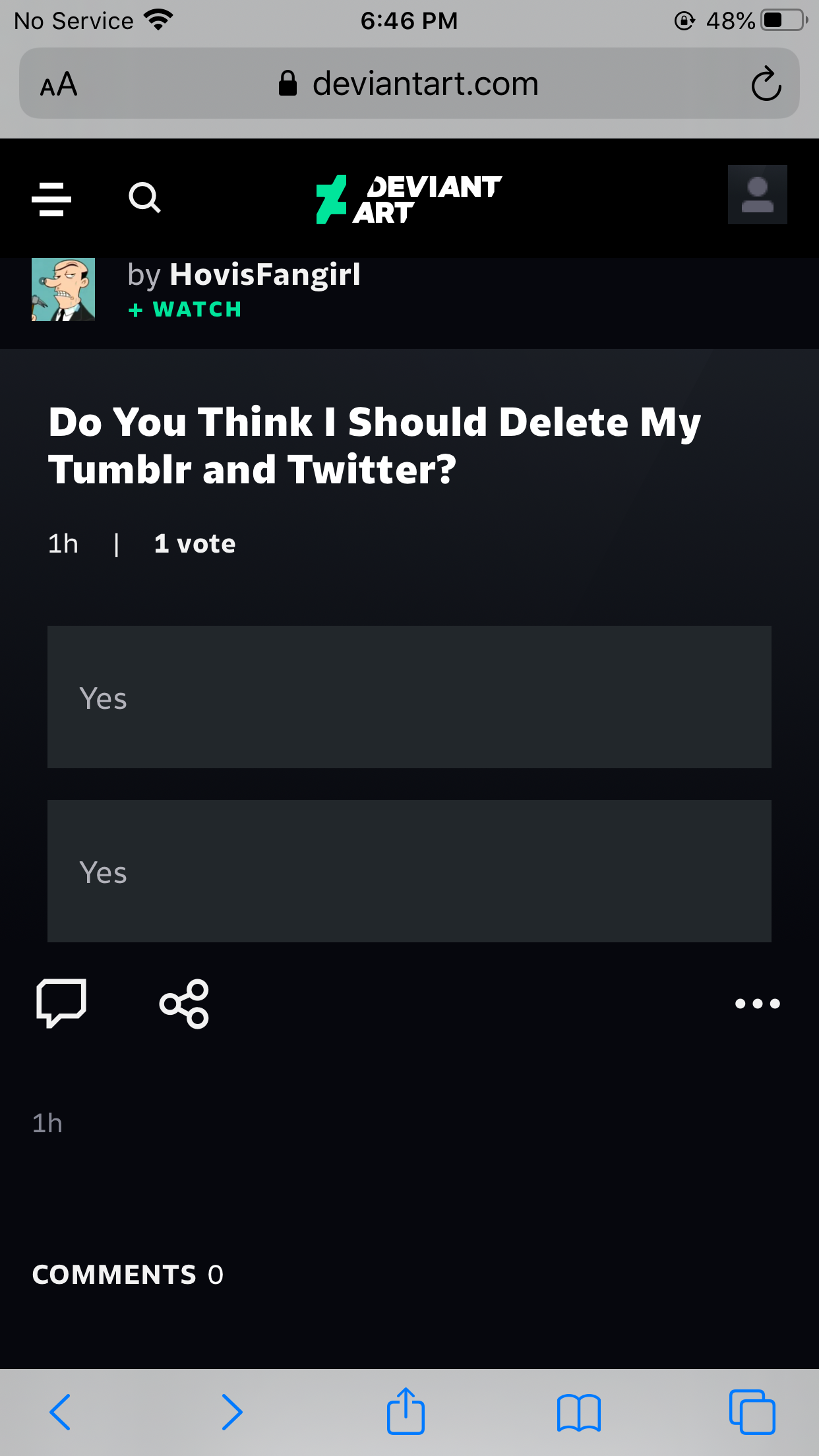Open the three-dot more options menu

click(757, 1004)
